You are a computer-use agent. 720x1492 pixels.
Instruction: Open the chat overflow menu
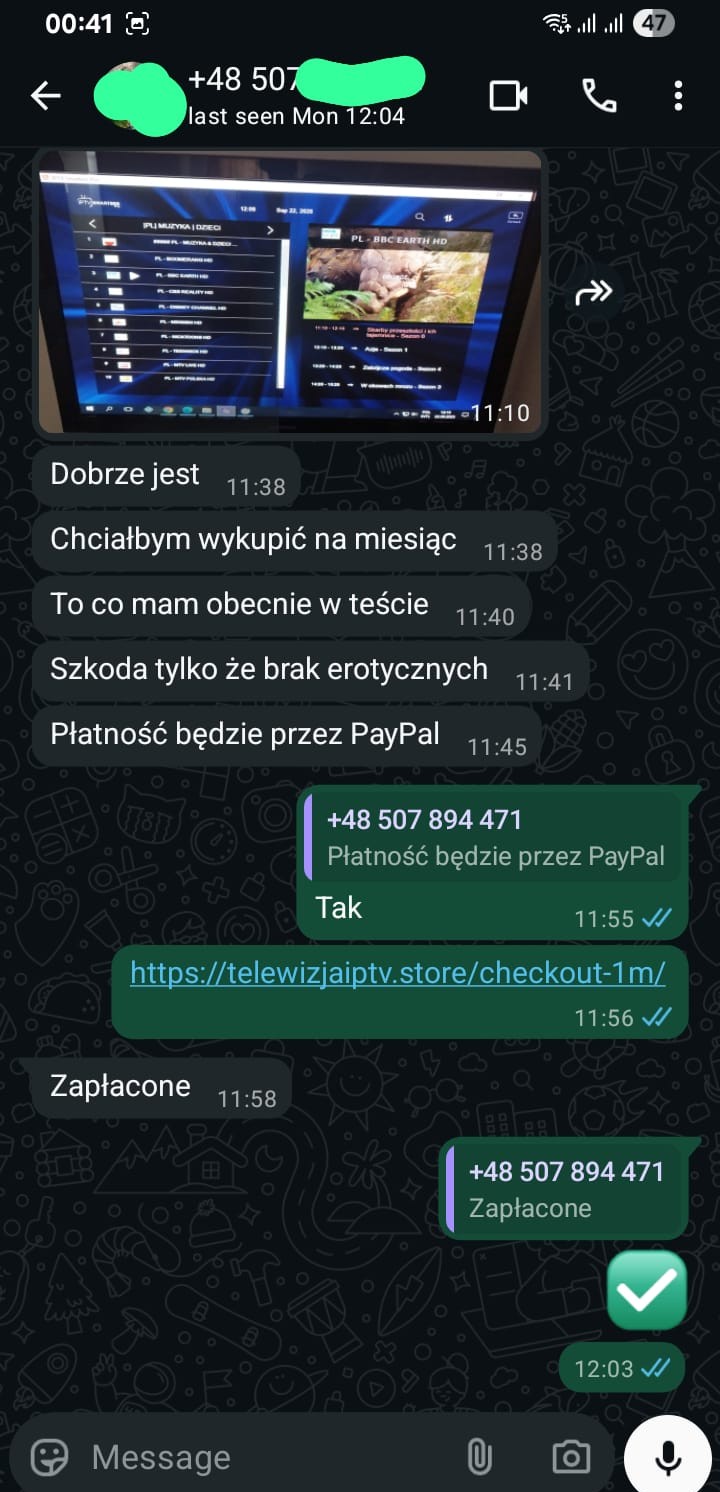pyautogui.click(x=678, y=96)
